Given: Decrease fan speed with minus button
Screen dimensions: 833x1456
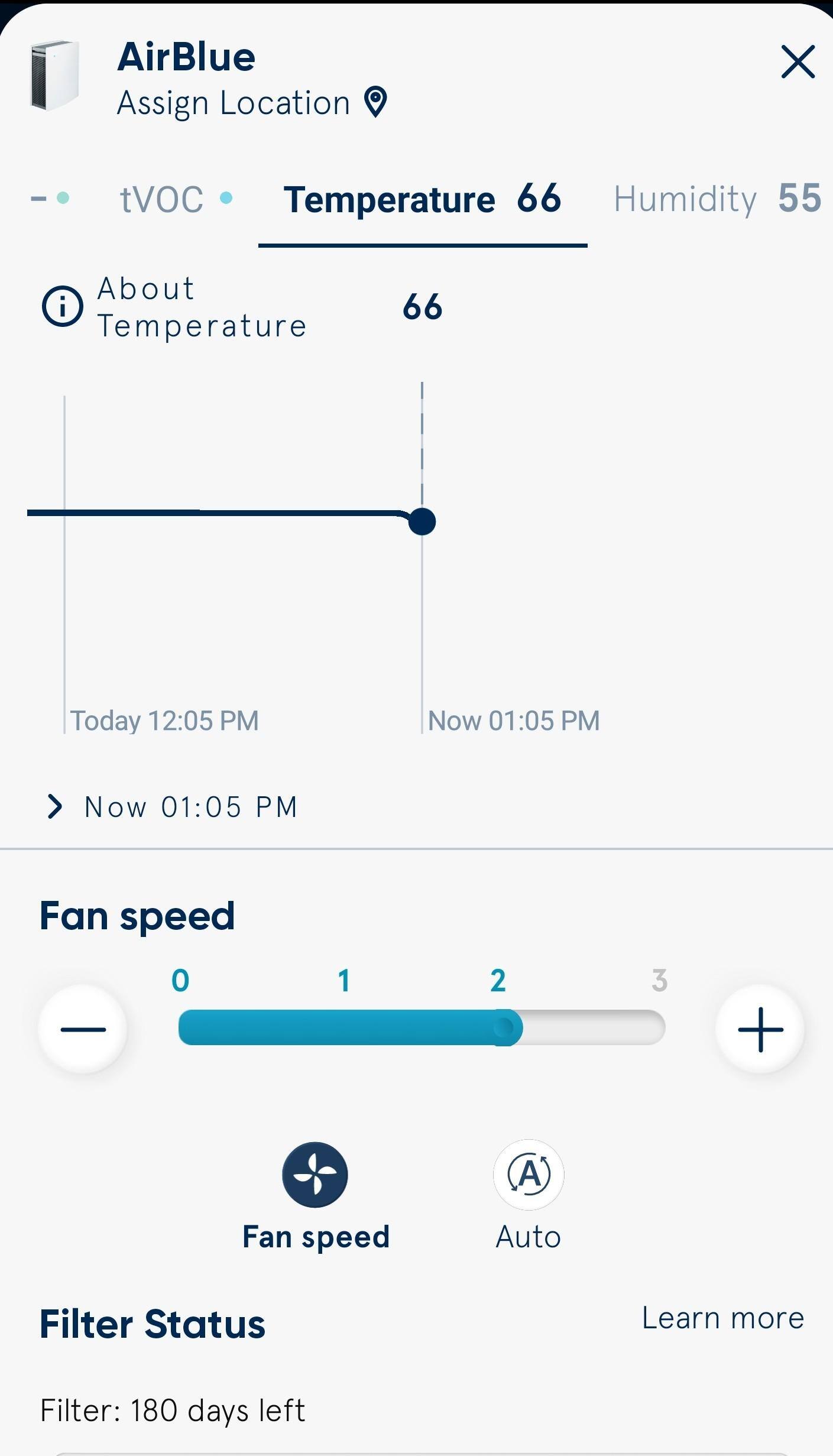Looking at the screenshot, I should click(x=83, y=1029).
